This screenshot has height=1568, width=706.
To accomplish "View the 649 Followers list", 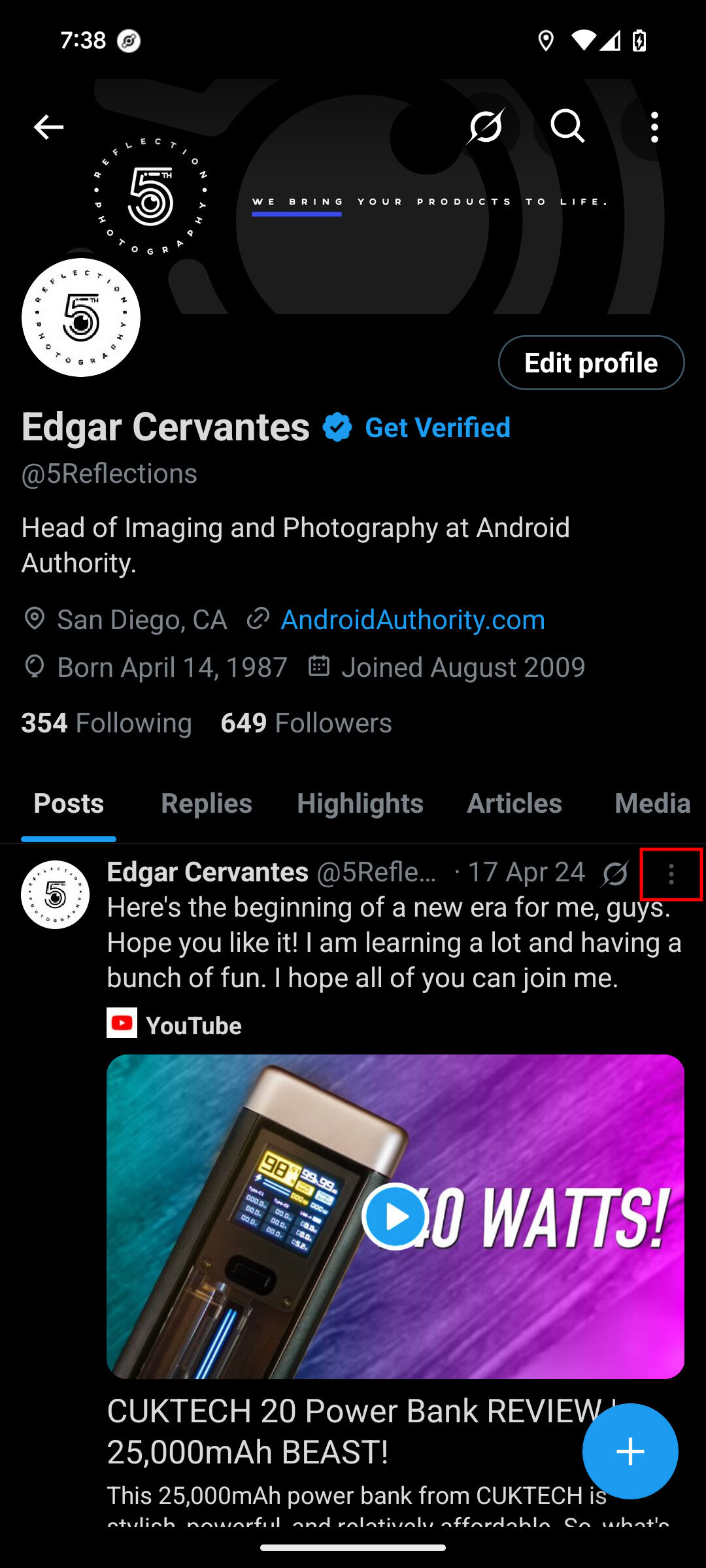I will pyautogui.click(x=306, y=723).
